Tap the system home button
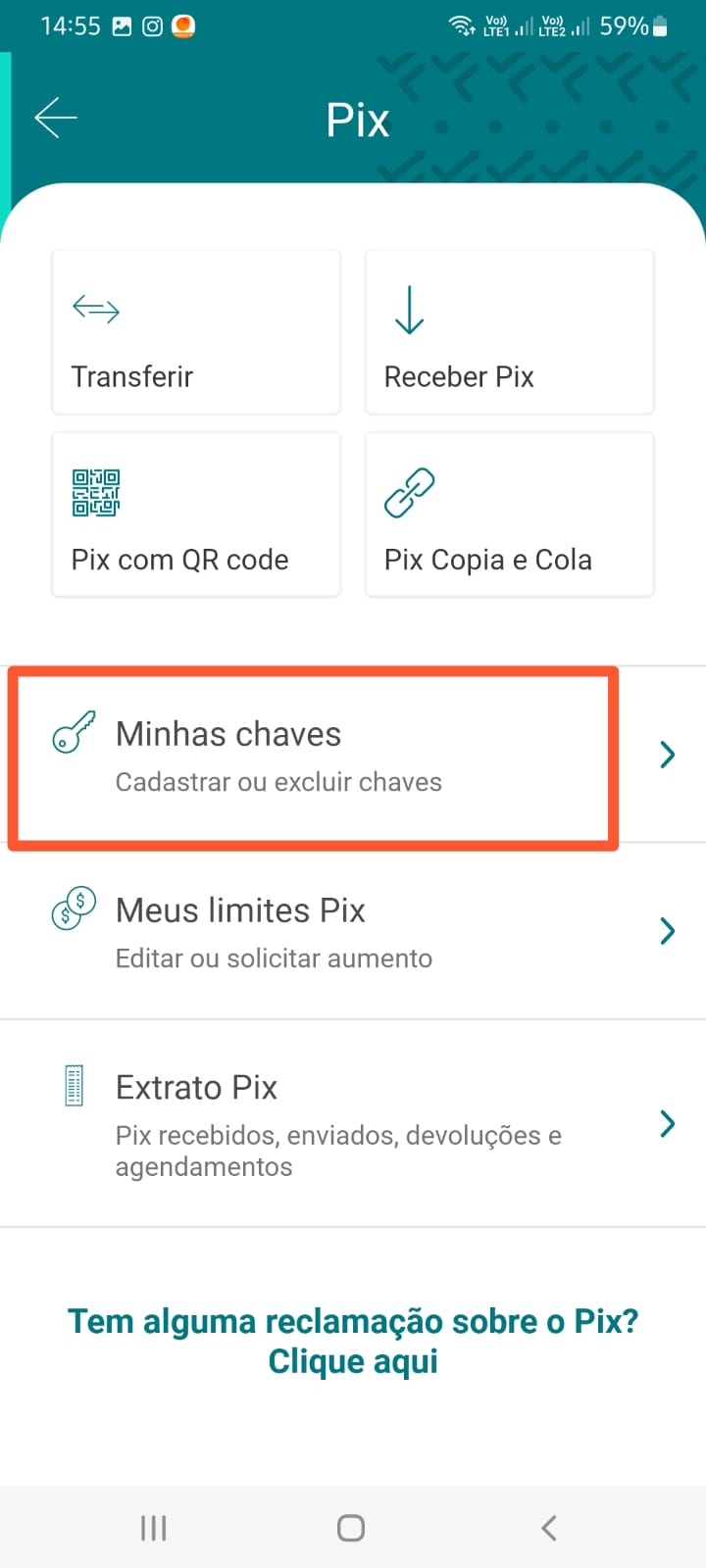This screenshot has width=706, height=1568. (x=351, y=1528)
